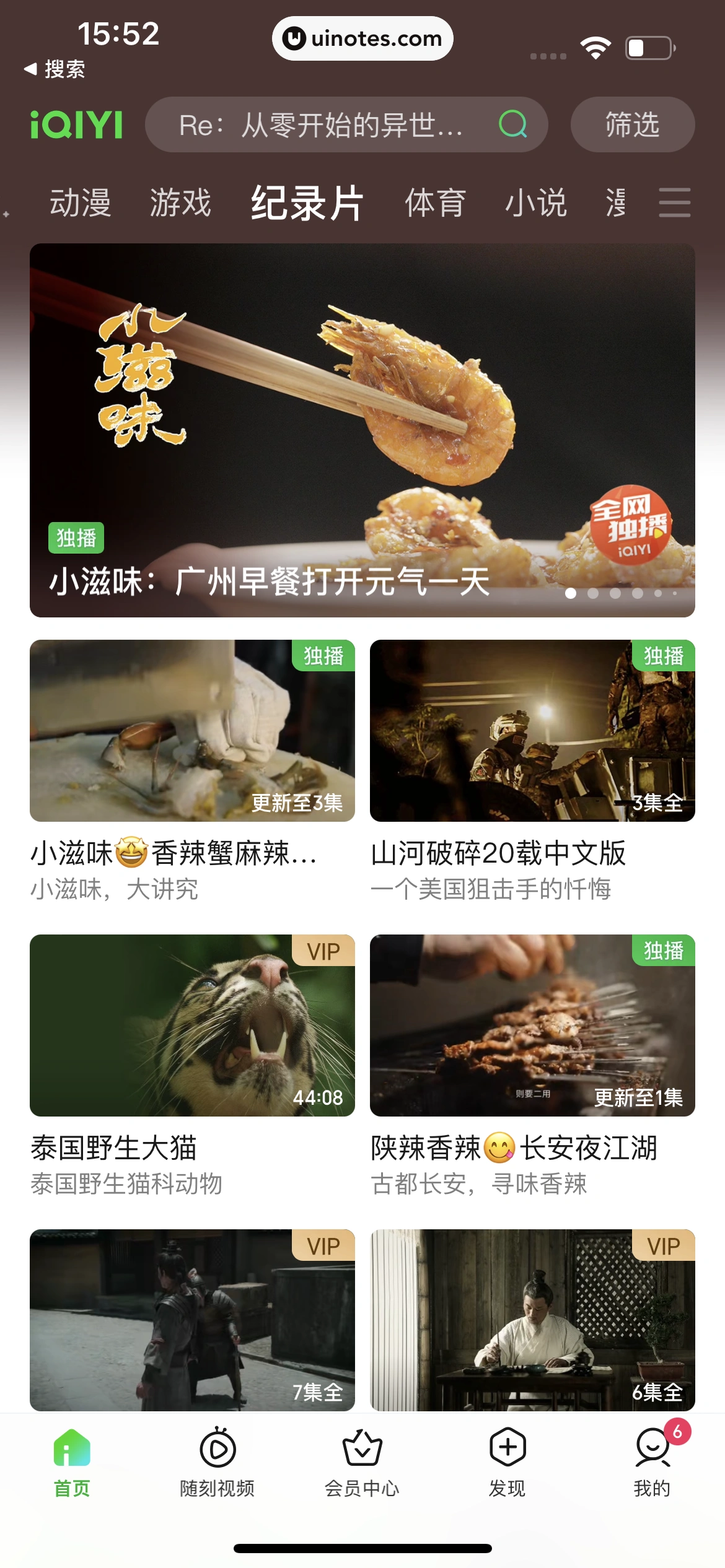Select the 游戏 channel
Viewport: 725px width, 1568px height.
tap(180, 203)
